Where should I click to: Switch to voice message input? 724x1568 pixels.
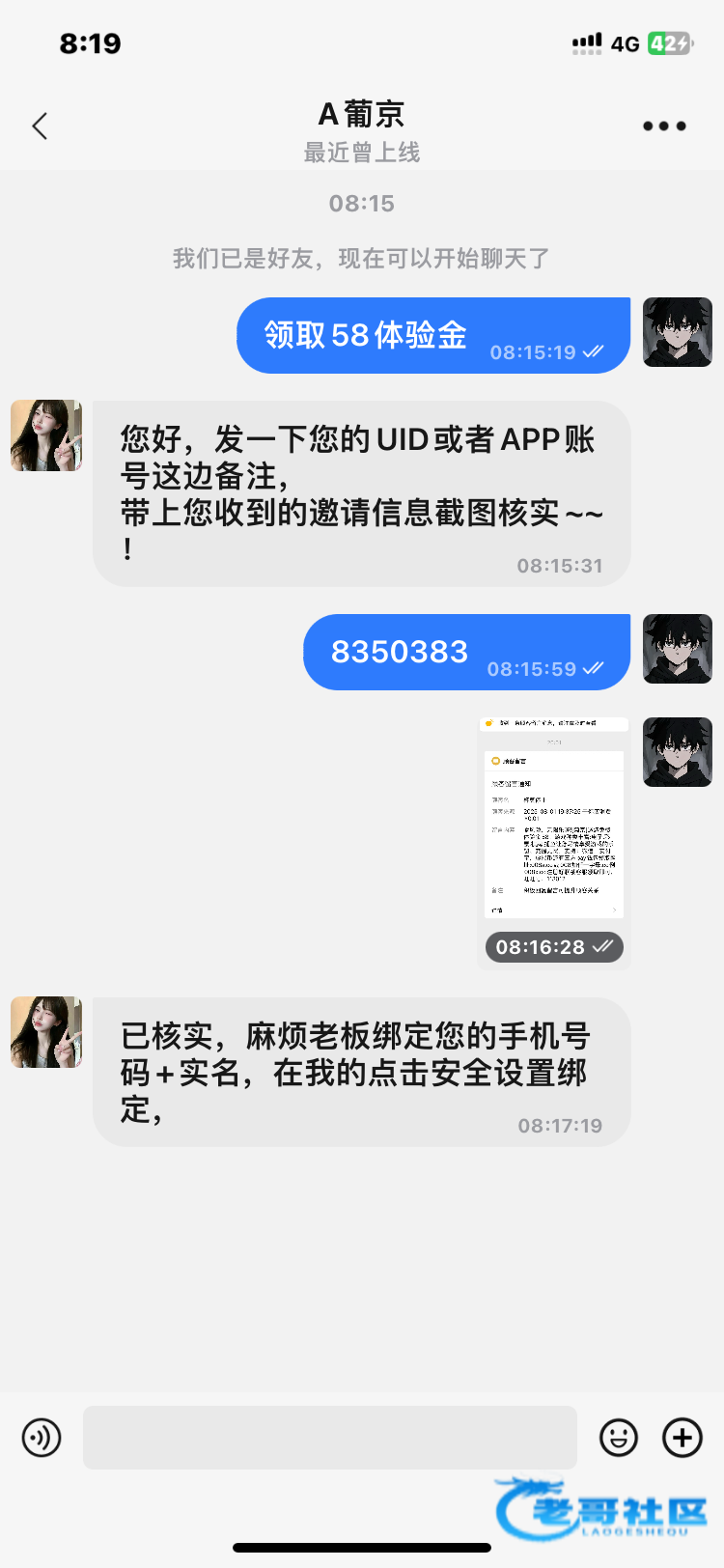[x=42, y=1438]
